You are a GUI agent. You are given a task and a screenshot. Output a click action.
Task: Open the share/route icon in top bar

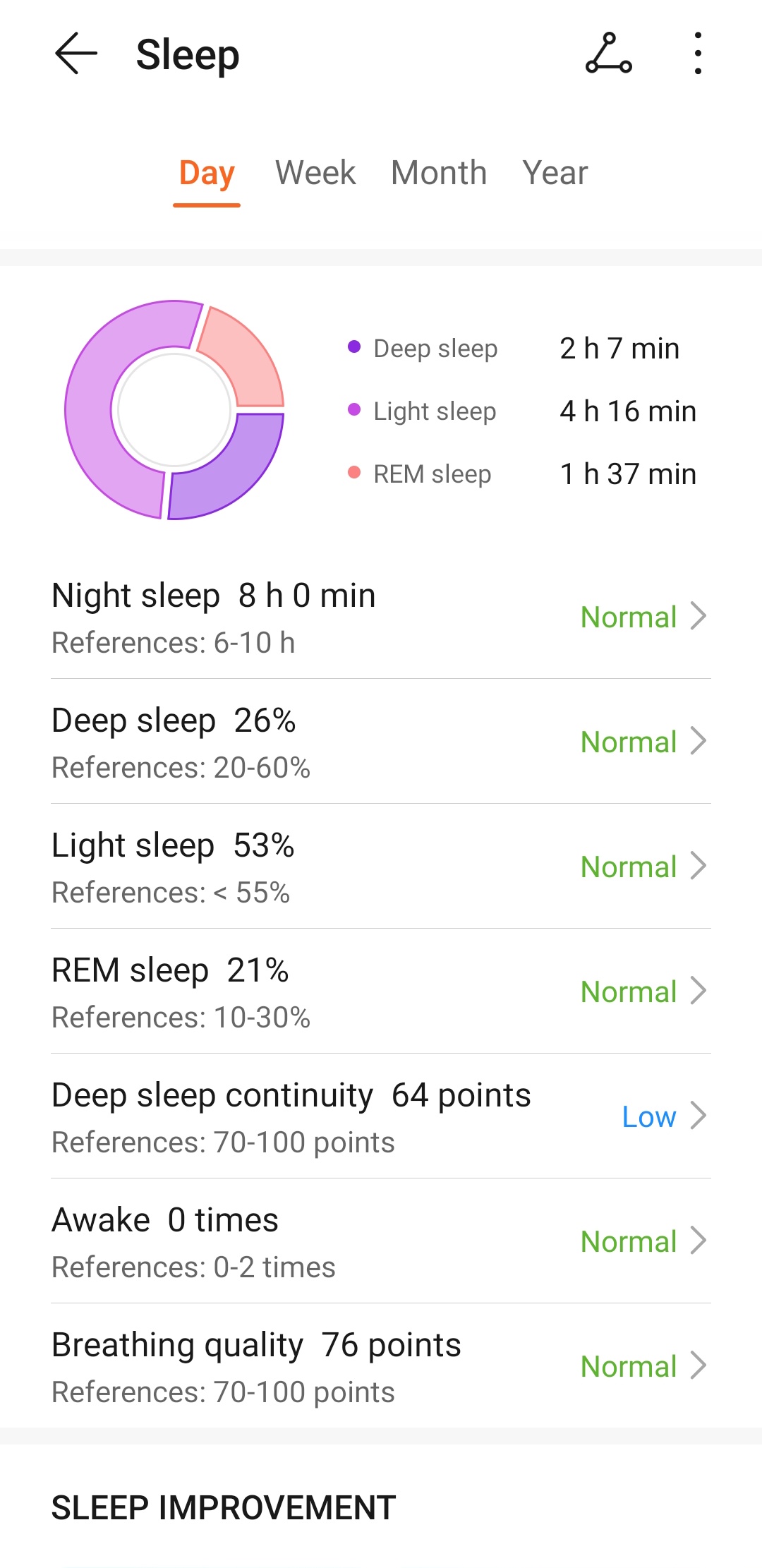coord(608,54)
